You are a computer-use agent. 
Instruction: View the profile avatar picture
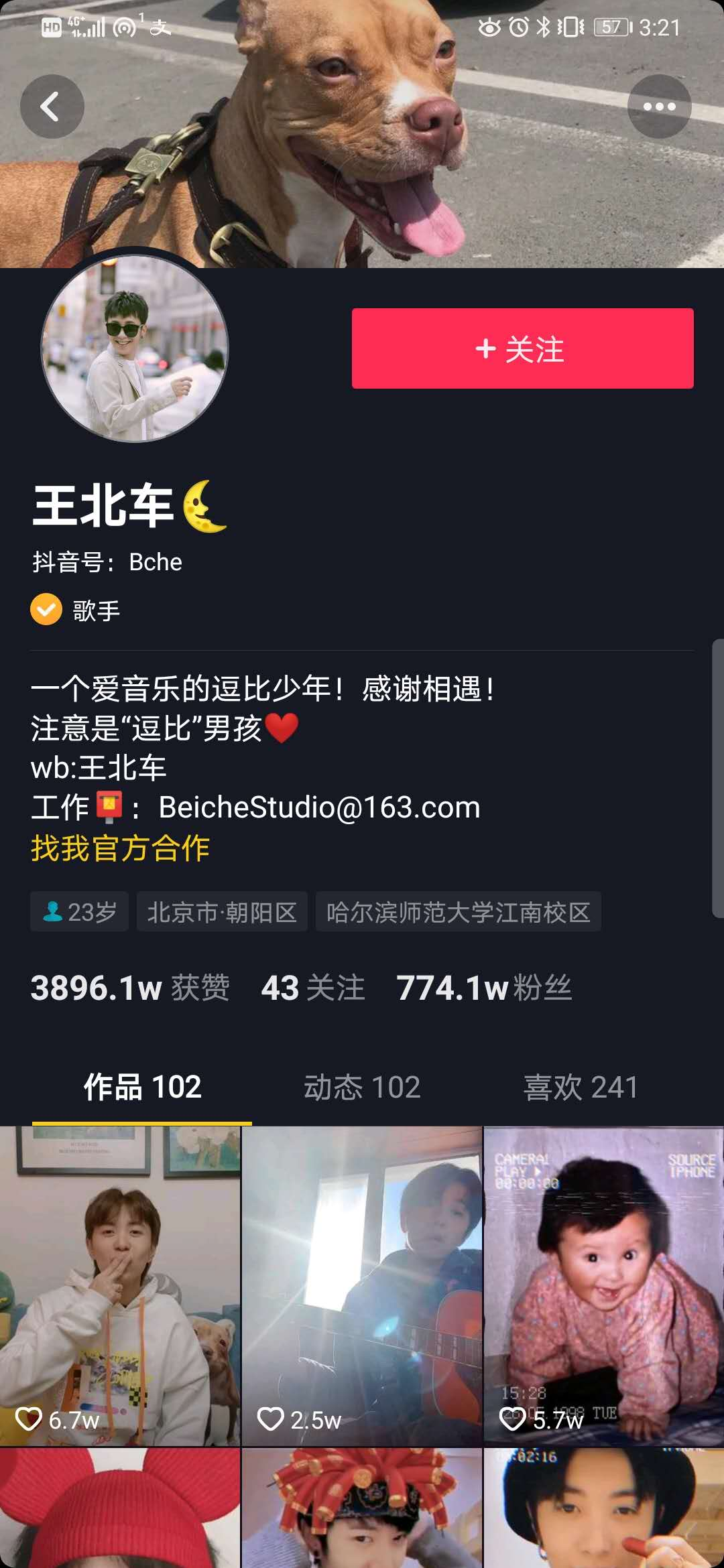[135, 348]
